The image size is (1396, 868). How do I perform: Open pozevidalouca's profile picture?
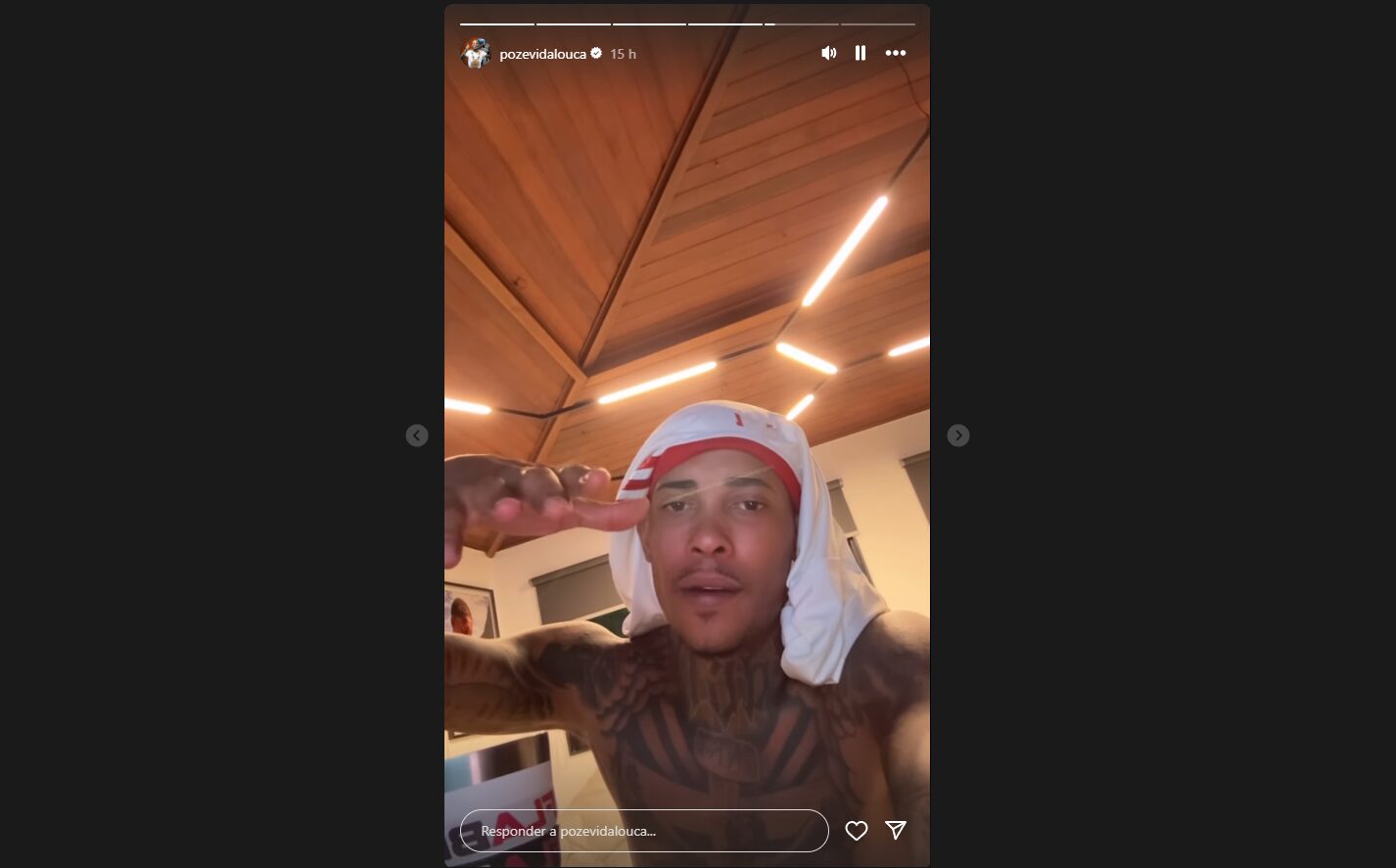(x=476, y=54)
